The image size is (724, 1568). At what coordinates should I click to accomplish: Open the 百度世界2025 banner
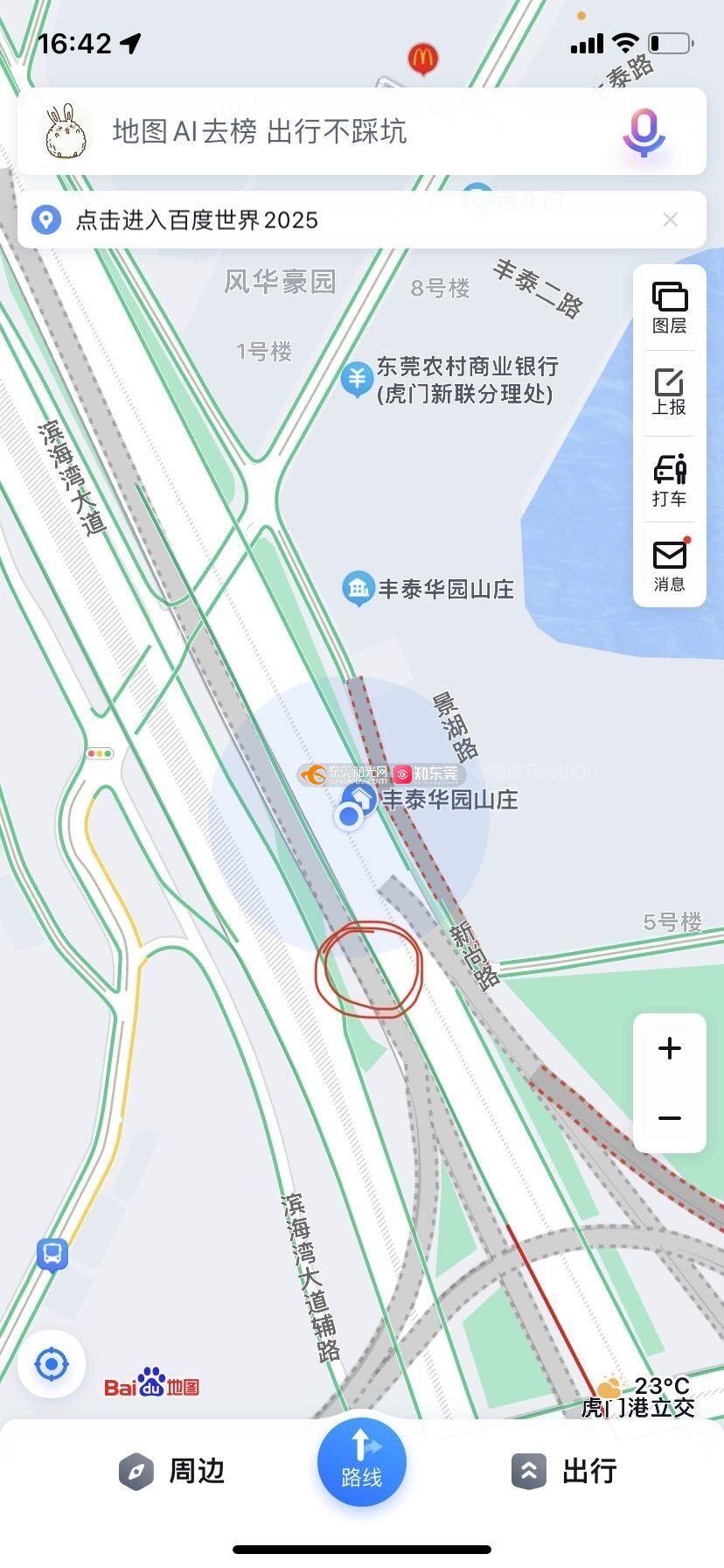197,220
